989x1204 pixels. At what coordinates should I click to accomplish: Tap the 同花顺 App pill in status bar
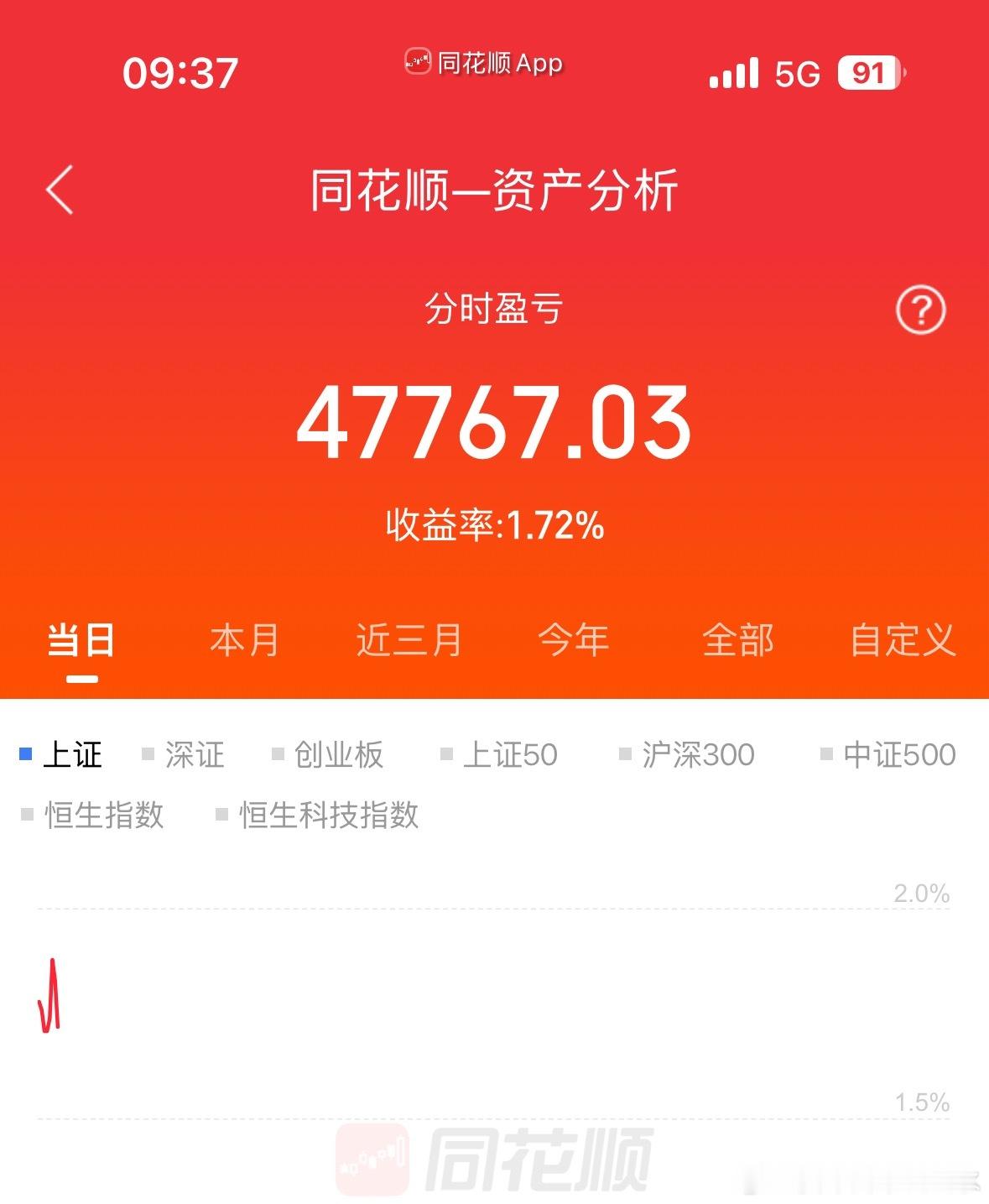pos(485,65)
